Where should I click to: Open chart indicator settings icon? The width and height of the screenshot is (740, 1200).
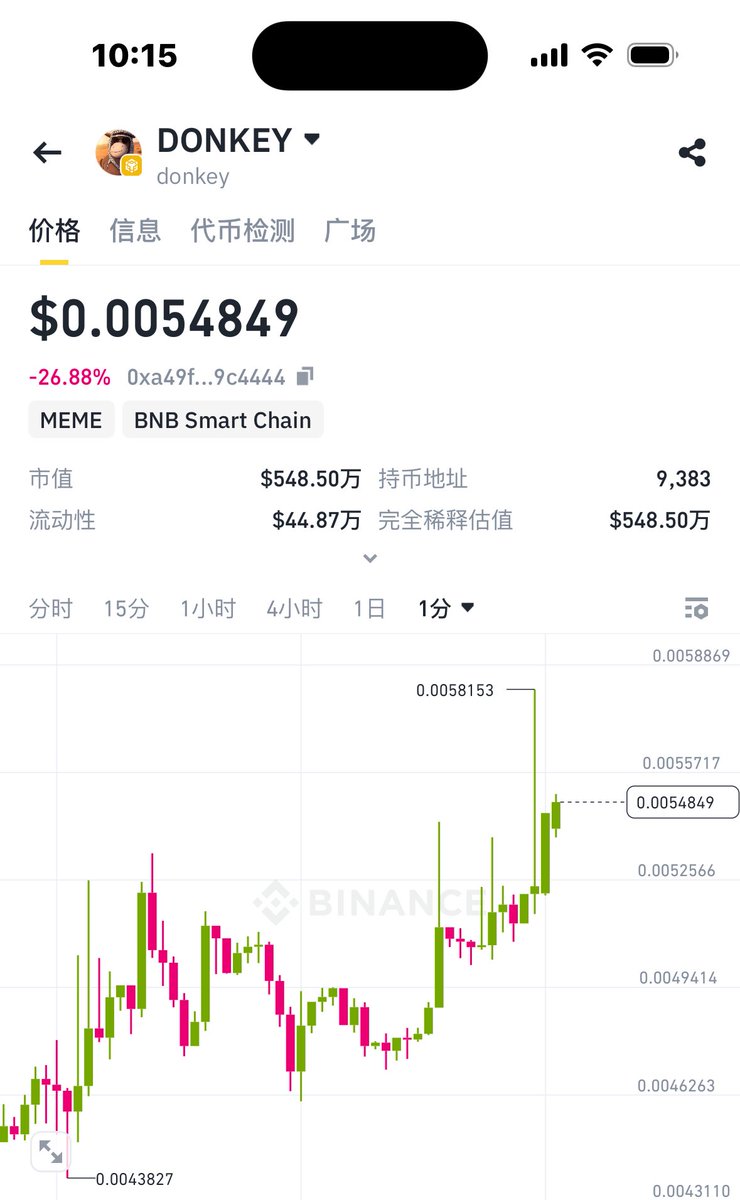pos(697,608)
